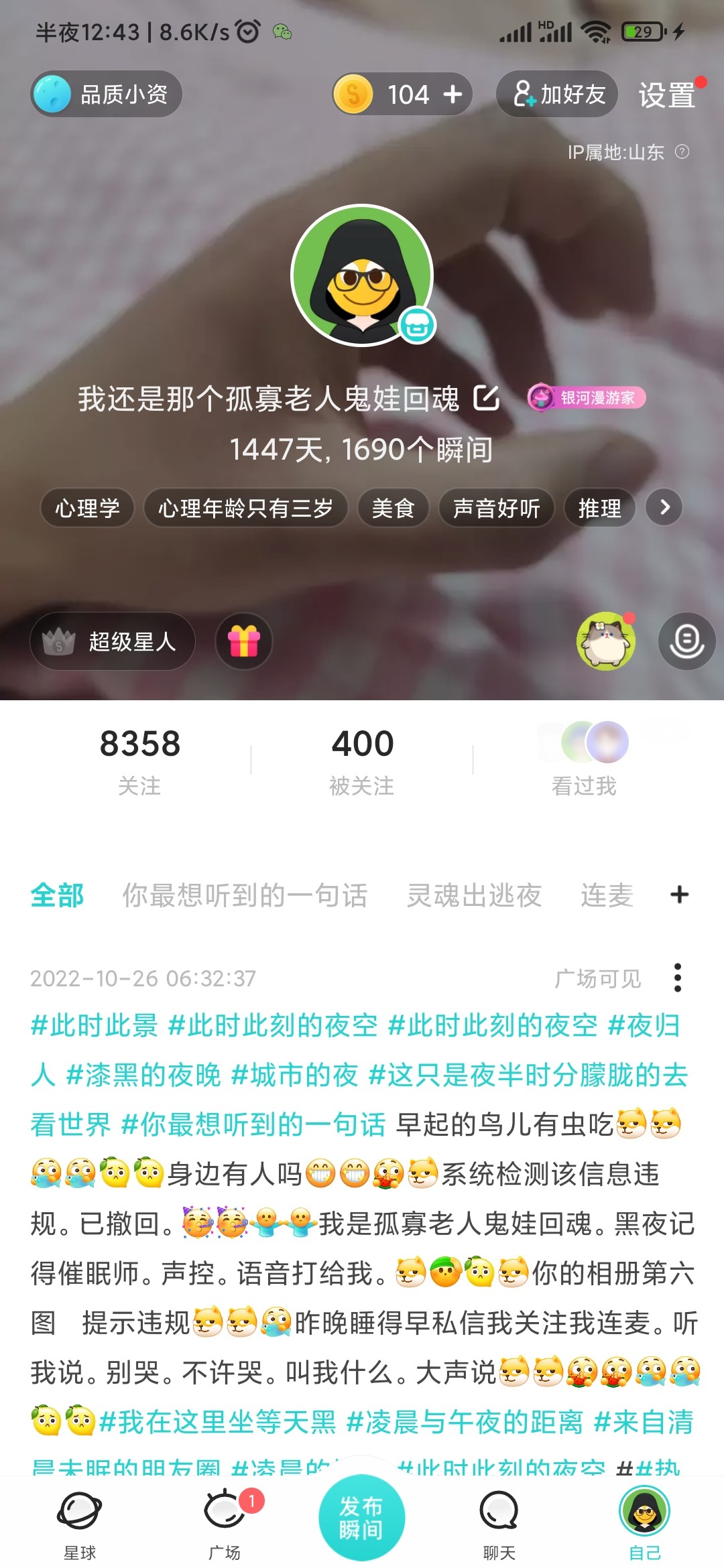Open the post's three-dot overflow menu

tap(678, 978)
